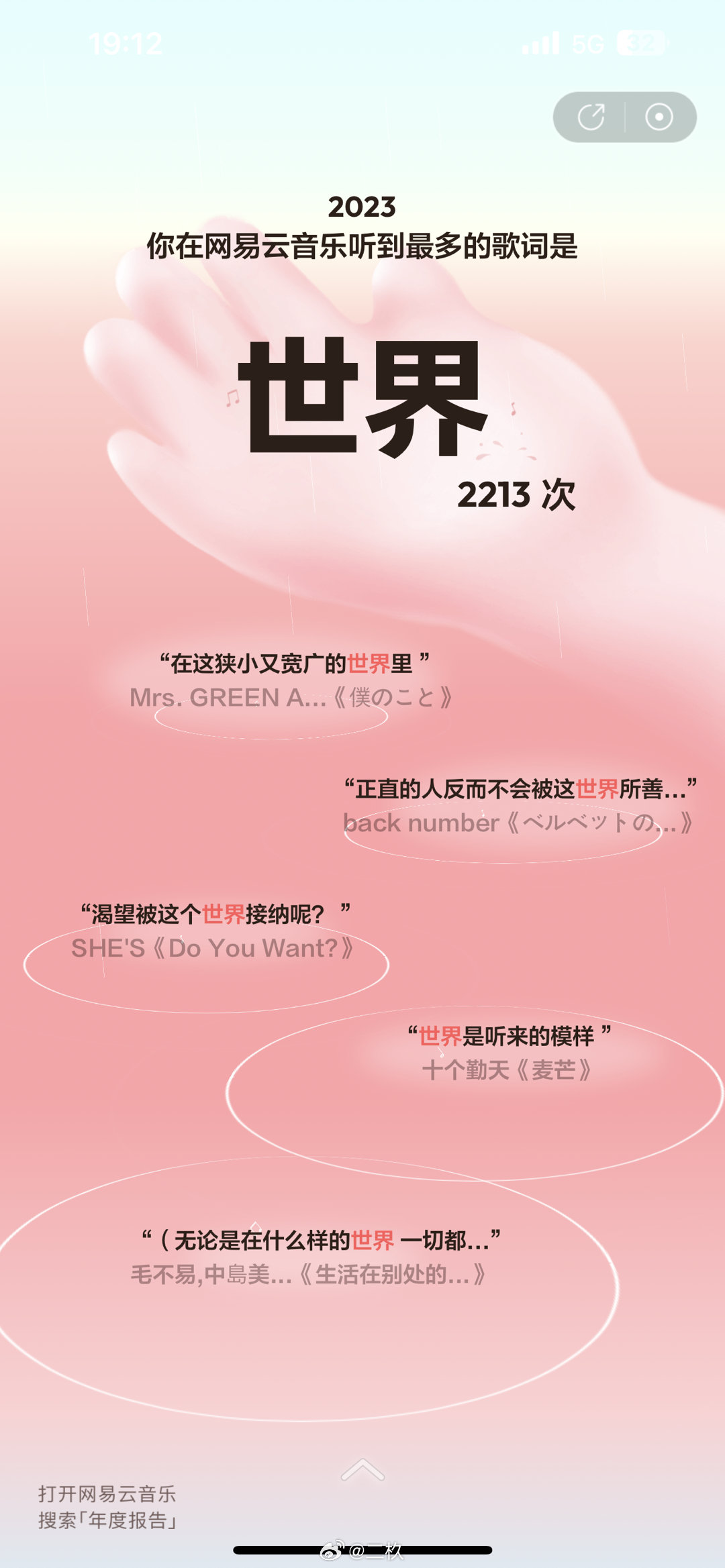Image resolution: width=725 pixels, height=1568 pixels.
Task: Open SHE'S Do You Want? lyric card
Action: (x=215, y=931)
